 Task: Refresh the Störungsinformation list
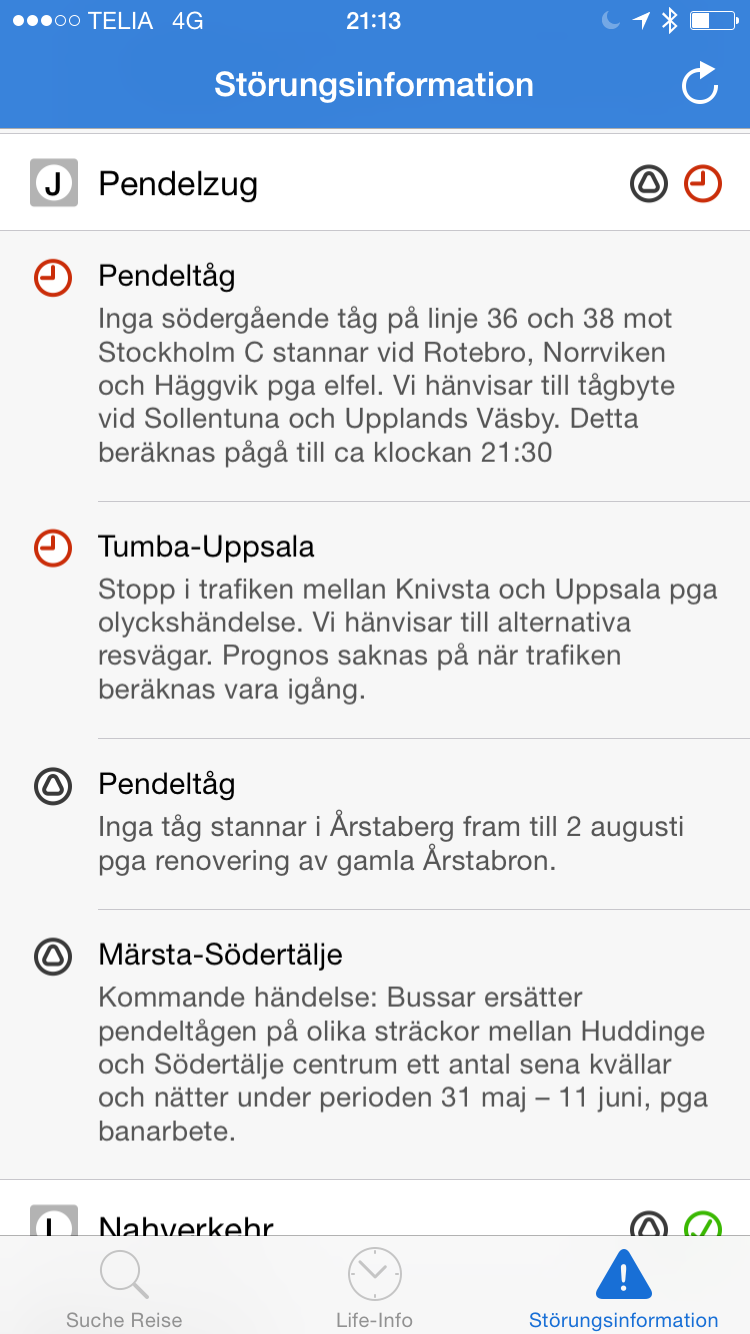700,84
